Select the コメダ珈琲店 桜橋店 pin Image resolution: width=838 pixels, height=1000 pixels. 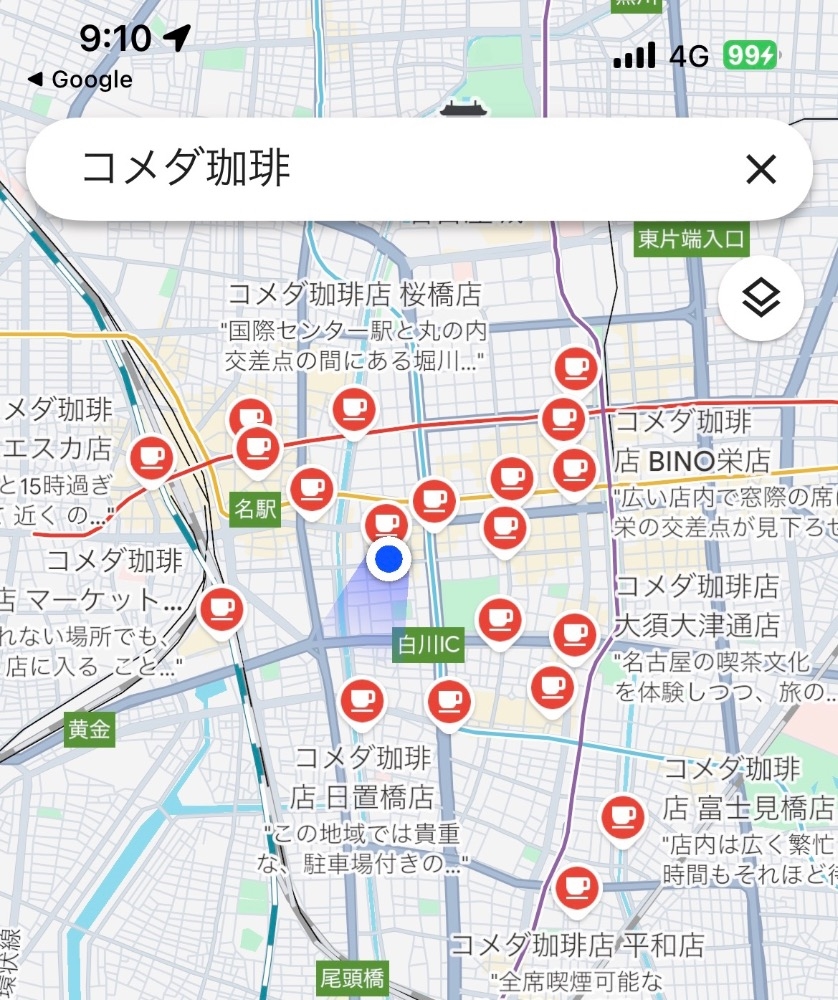[354, 411]
